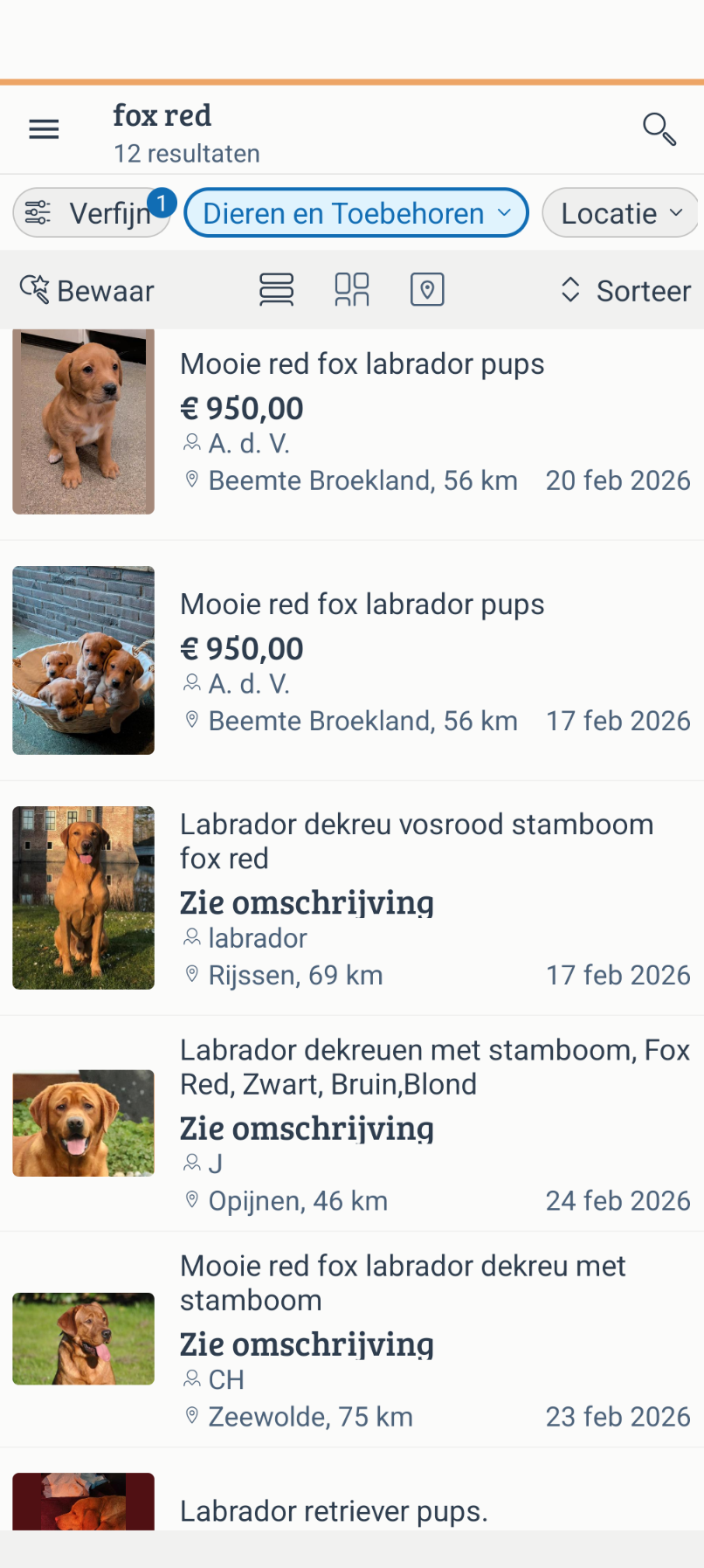This screenshot has height=1568, width=704.
Task: Open the Verfijn filter options
Action: tap(92, 213)
